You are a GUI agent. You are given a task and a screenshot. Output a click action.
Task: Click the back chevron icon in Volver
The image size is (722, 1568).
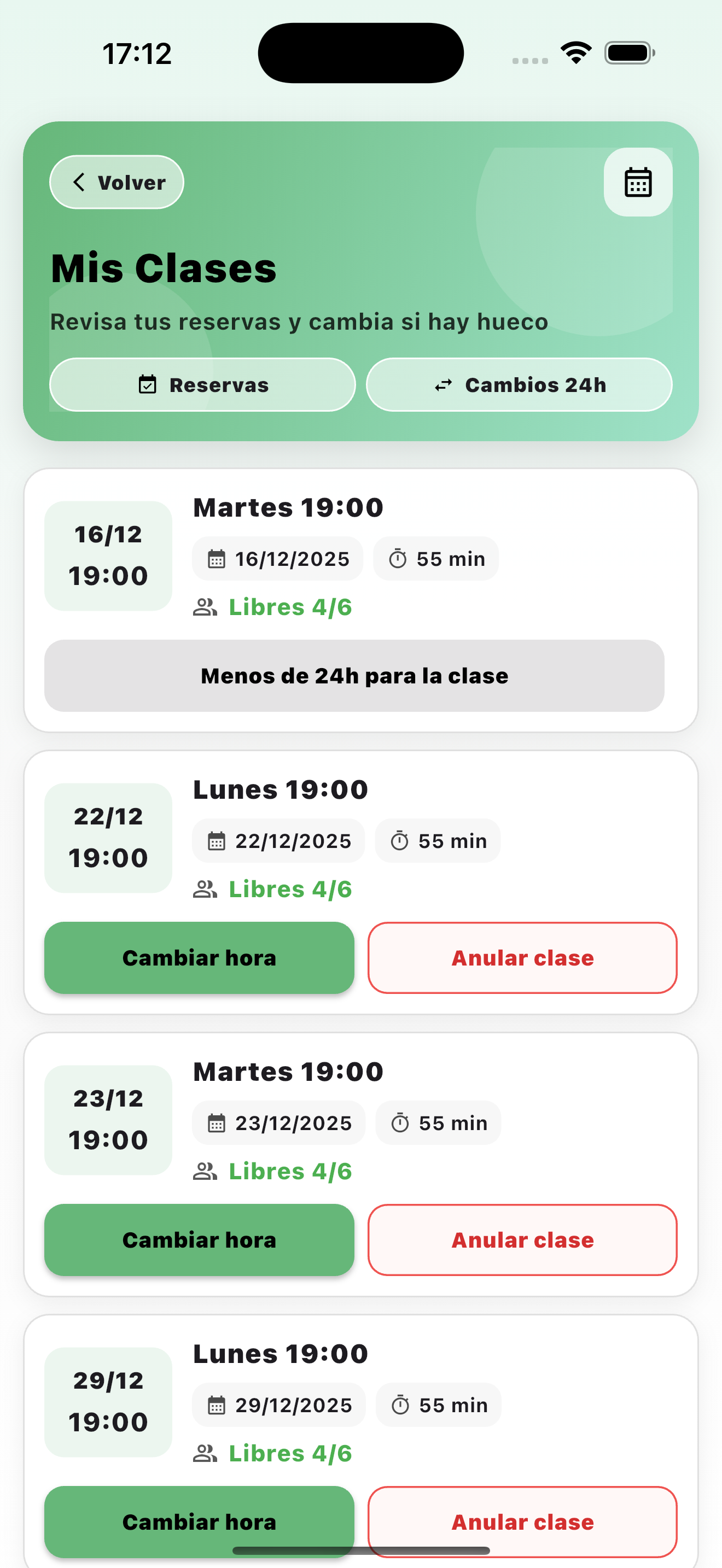point(79,182)
